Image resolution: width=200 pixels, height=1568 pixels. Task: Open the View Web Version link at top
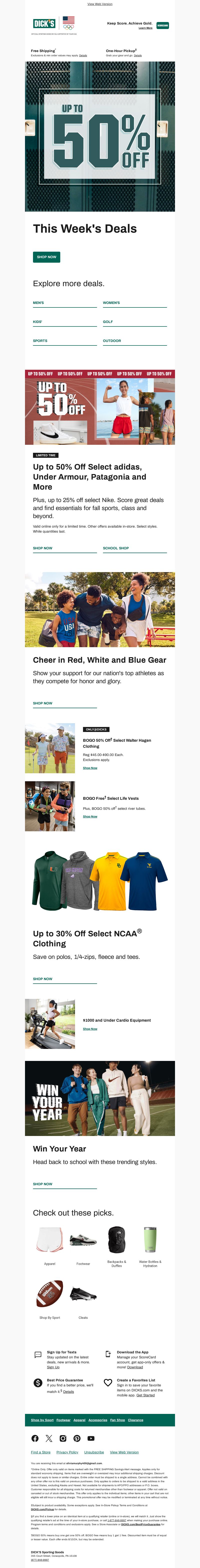[x=100, y=4]
